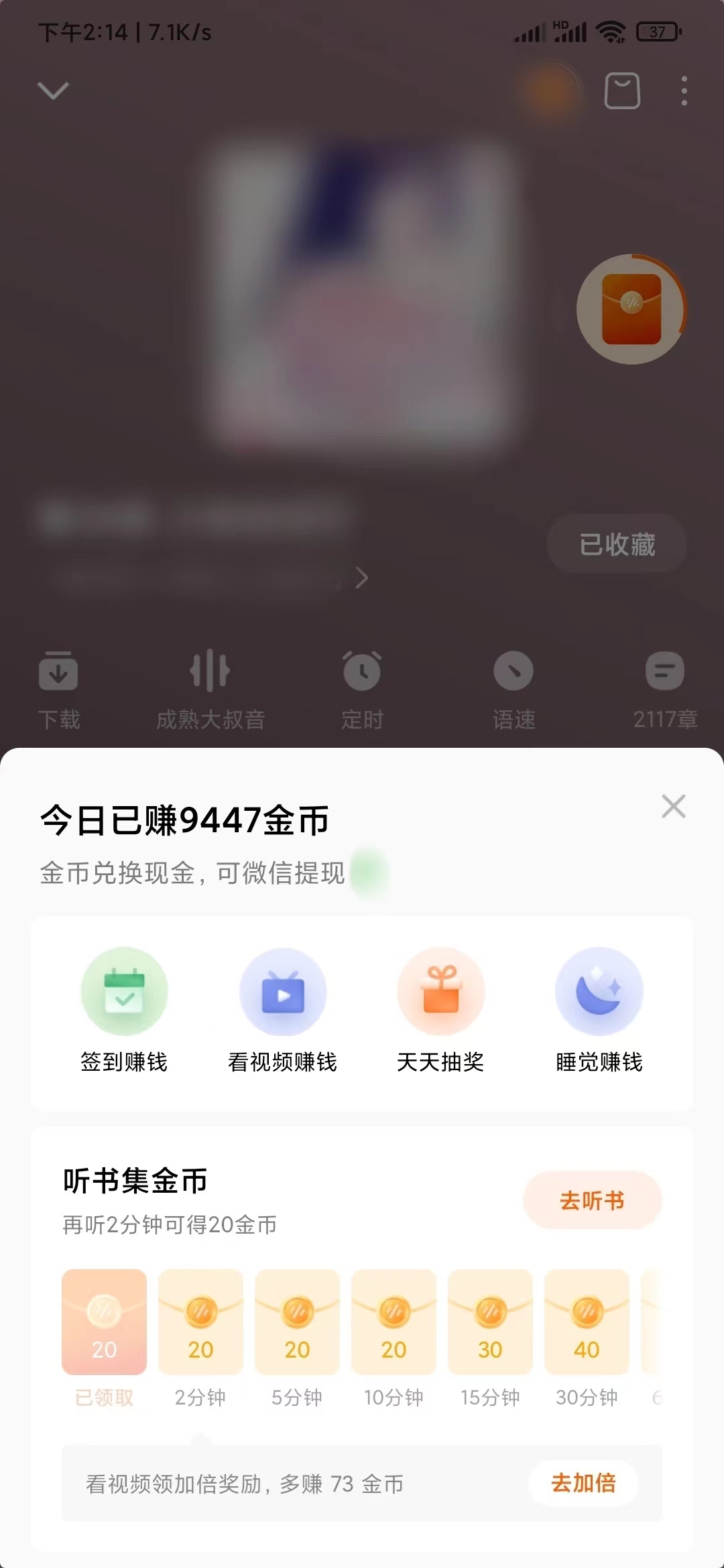View the 已领取 claimed reward envelope
The width and height of the screenshot is (724, 1568).
coord(104,1321)
